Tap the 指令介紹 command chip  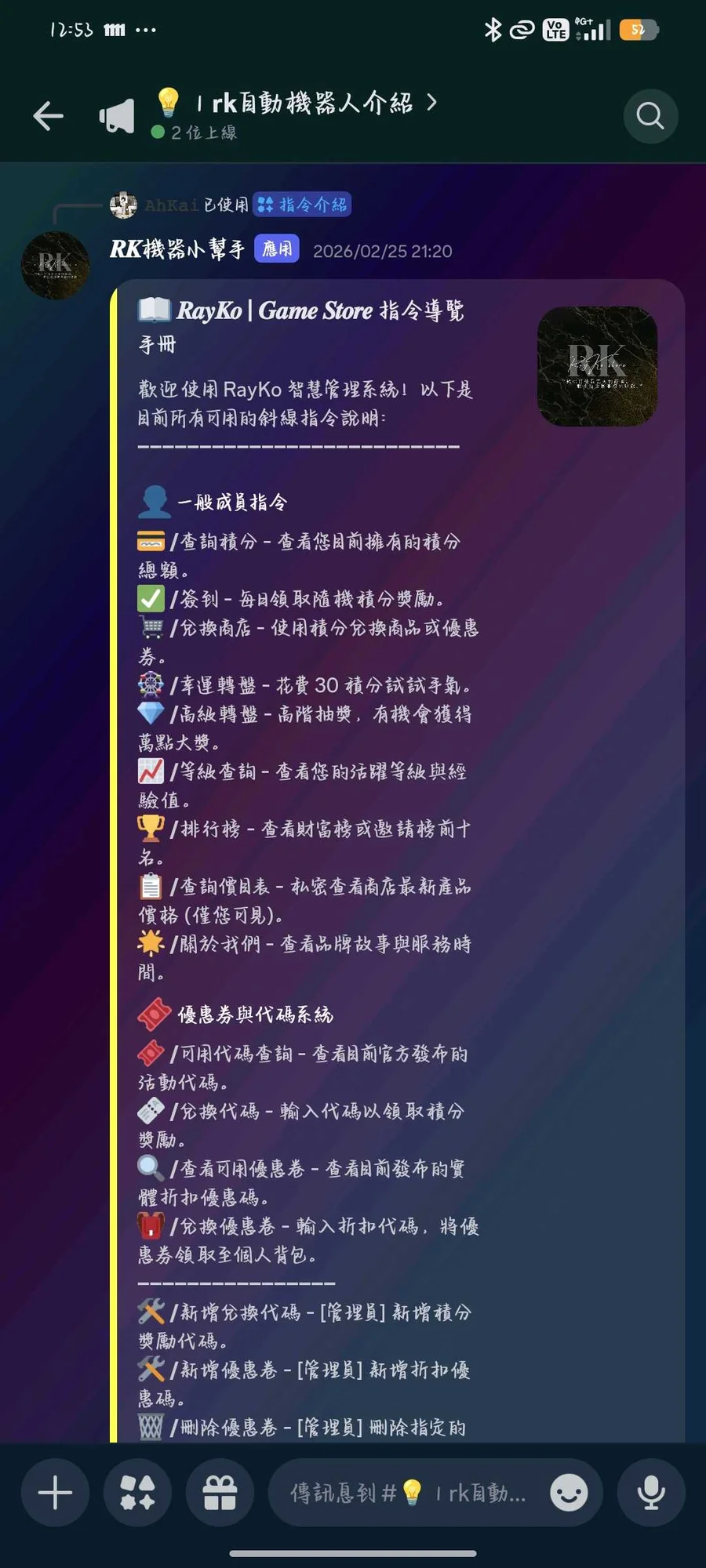tap(303, 205)
